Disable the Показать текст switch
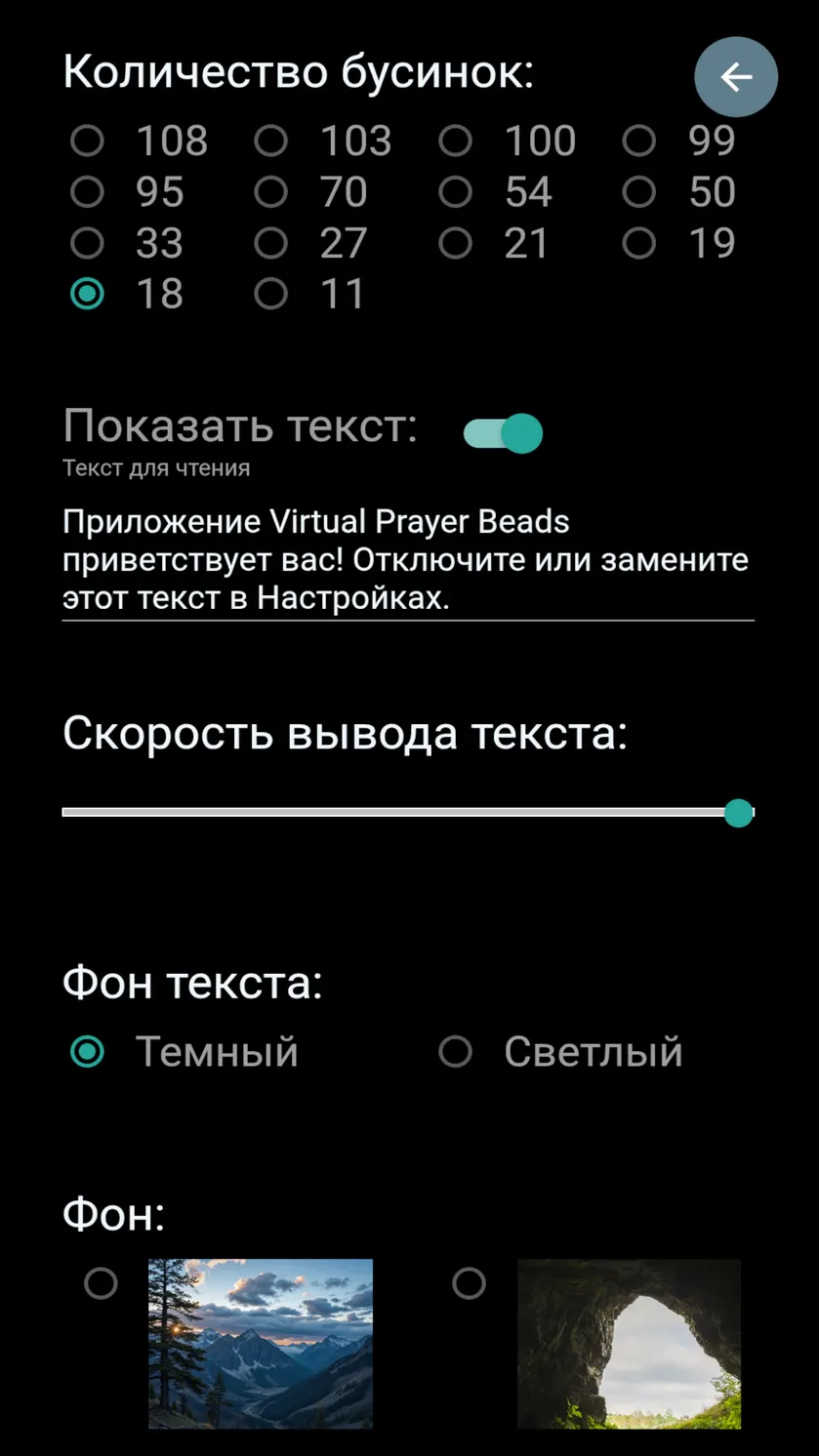 [x=503, y=433]
